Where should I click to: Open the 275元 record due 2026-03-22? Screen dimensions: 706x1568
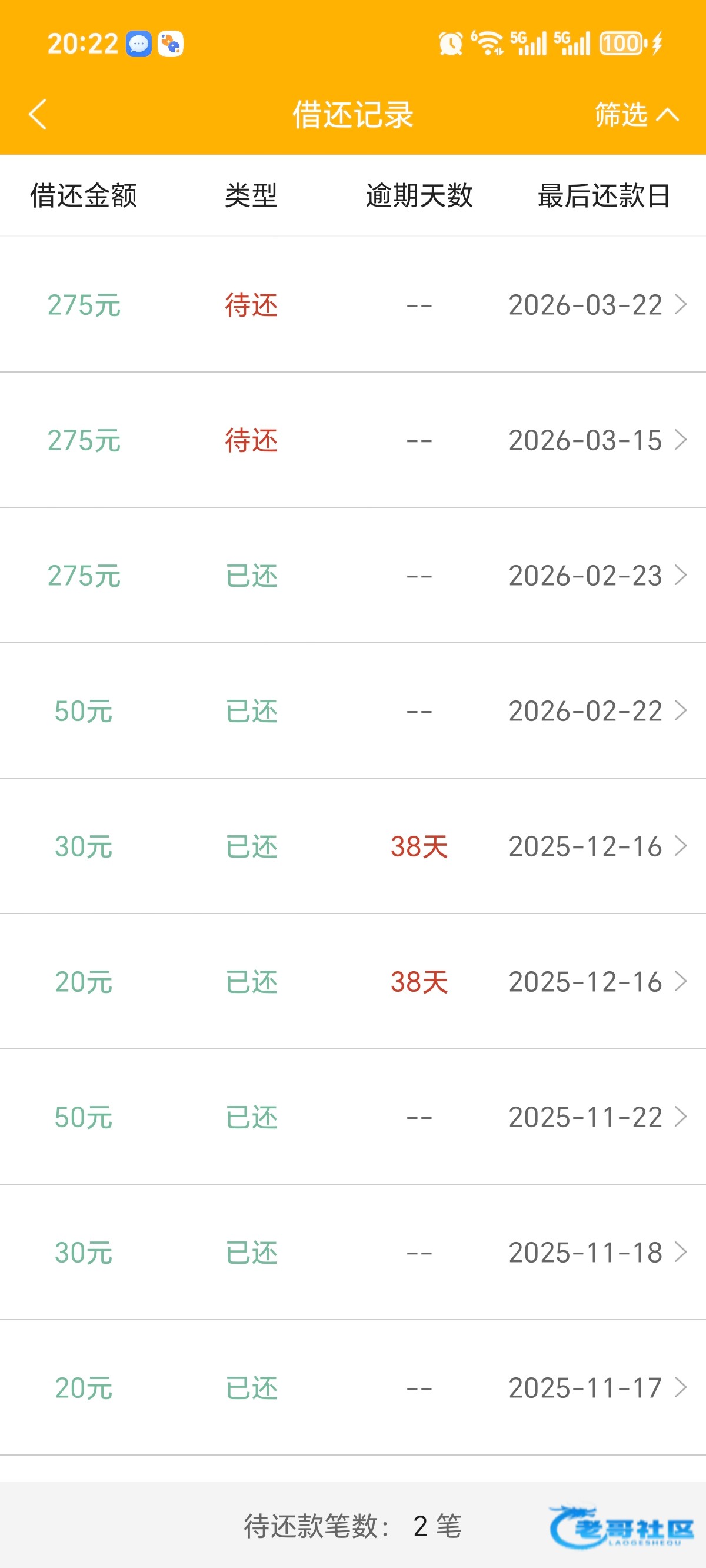353,304
